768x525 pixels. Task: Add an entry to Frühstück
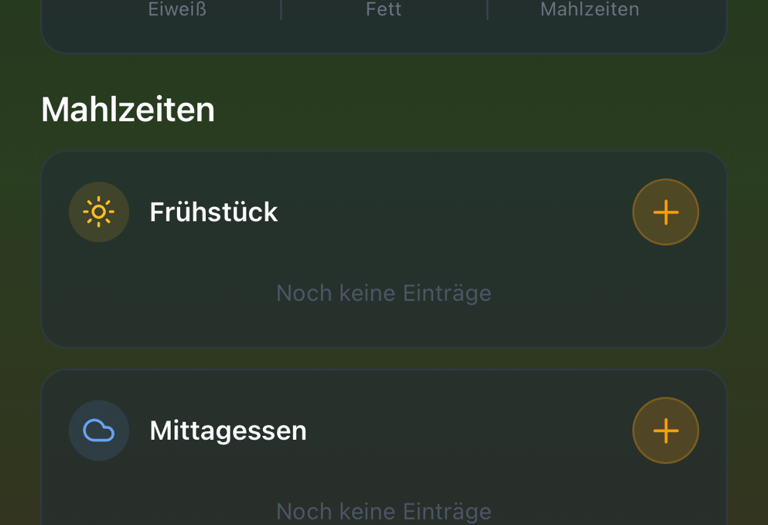pyautogui.click(x=665, y=212)
